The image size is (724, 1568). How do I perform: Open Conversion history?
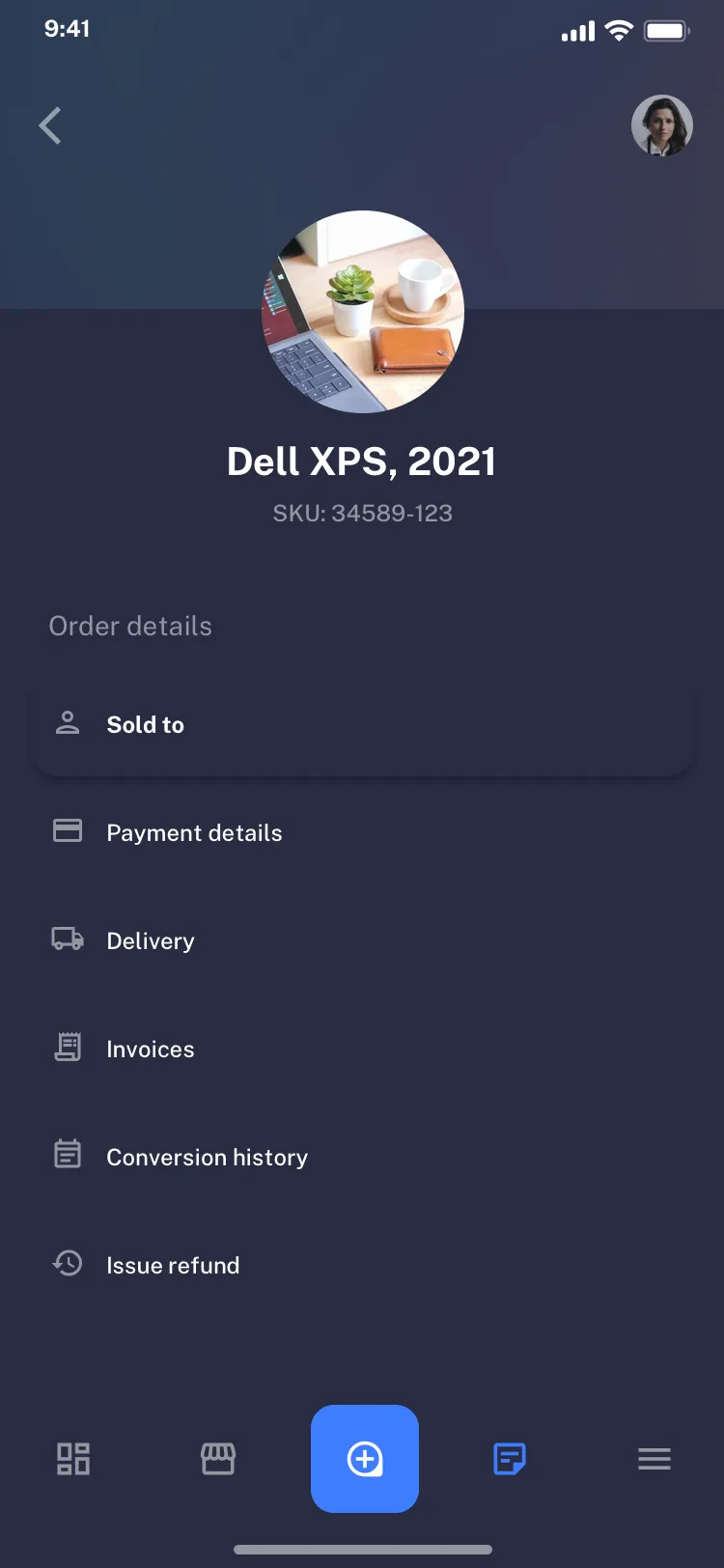(362, 1157)
